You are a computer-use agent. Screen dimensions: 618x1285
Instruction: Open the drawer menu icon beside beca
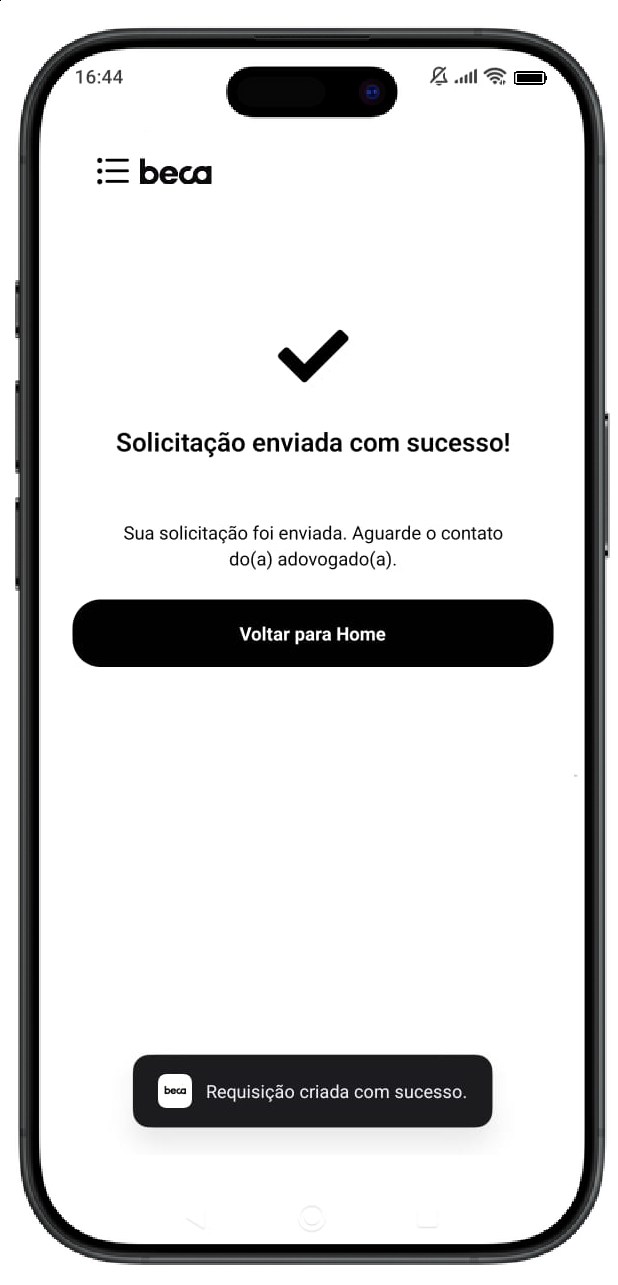pyautogui.click(x=113, y=171)
